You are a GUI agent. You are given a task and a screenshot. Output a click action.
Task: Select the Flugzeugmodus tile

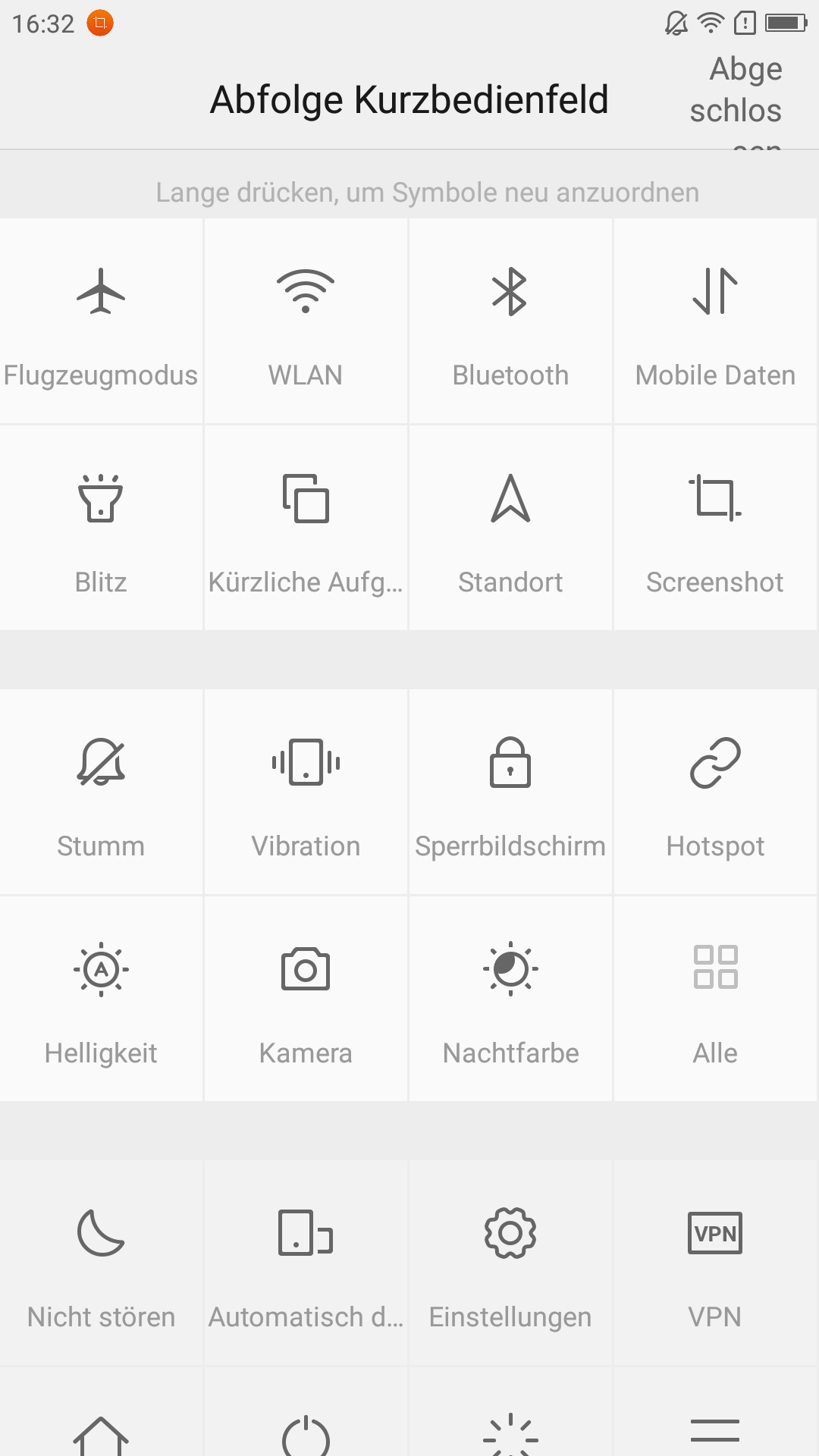(x=101, y=321)
